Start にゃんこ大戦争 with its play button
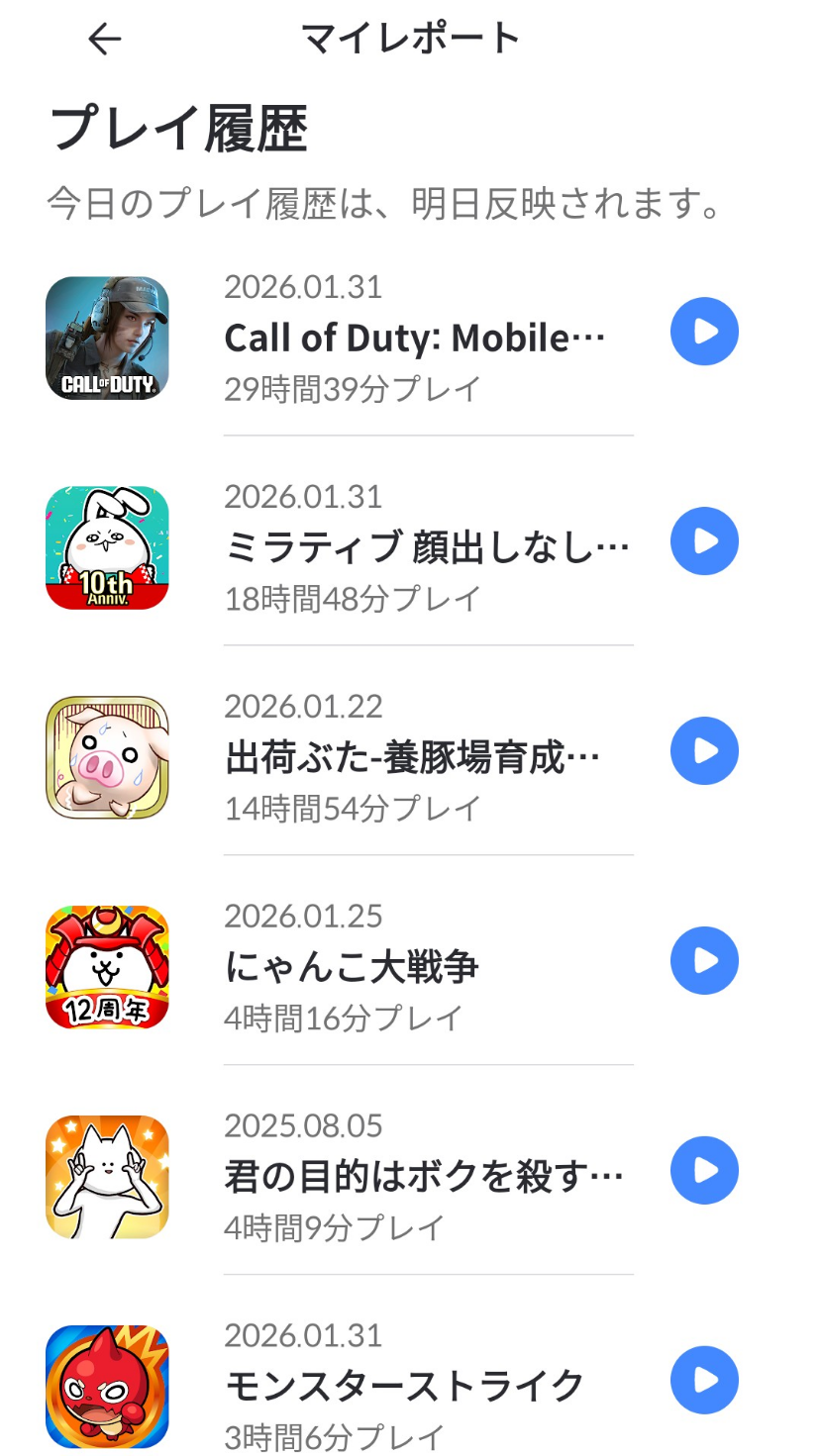Viewport: 821px width, 1456px height. [x=704, y=961]
